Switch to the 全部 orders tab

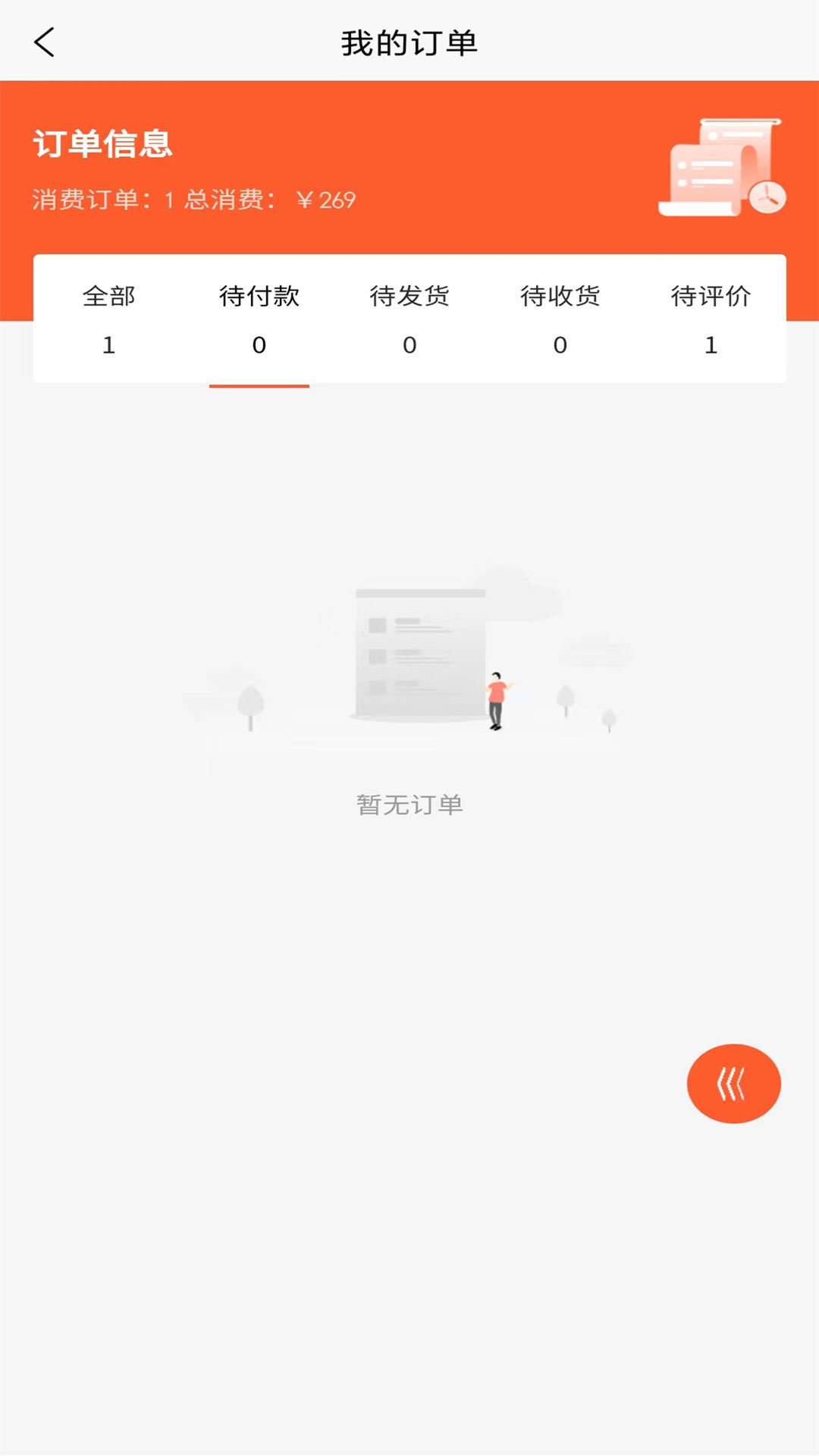109,297
